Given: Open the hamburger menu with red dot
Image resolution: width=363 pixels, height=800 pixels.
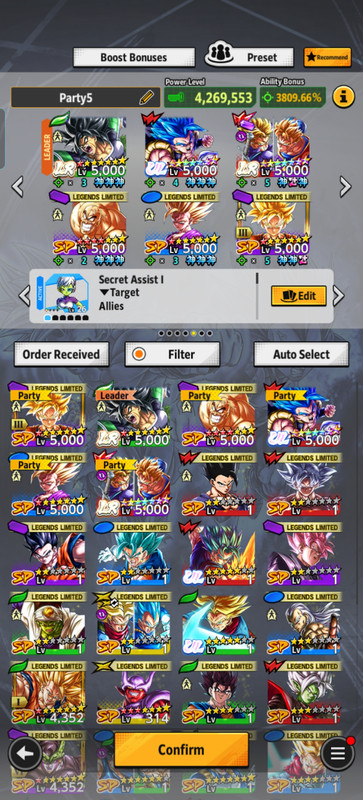Looking at the screenshot, I should pos(337,753).
